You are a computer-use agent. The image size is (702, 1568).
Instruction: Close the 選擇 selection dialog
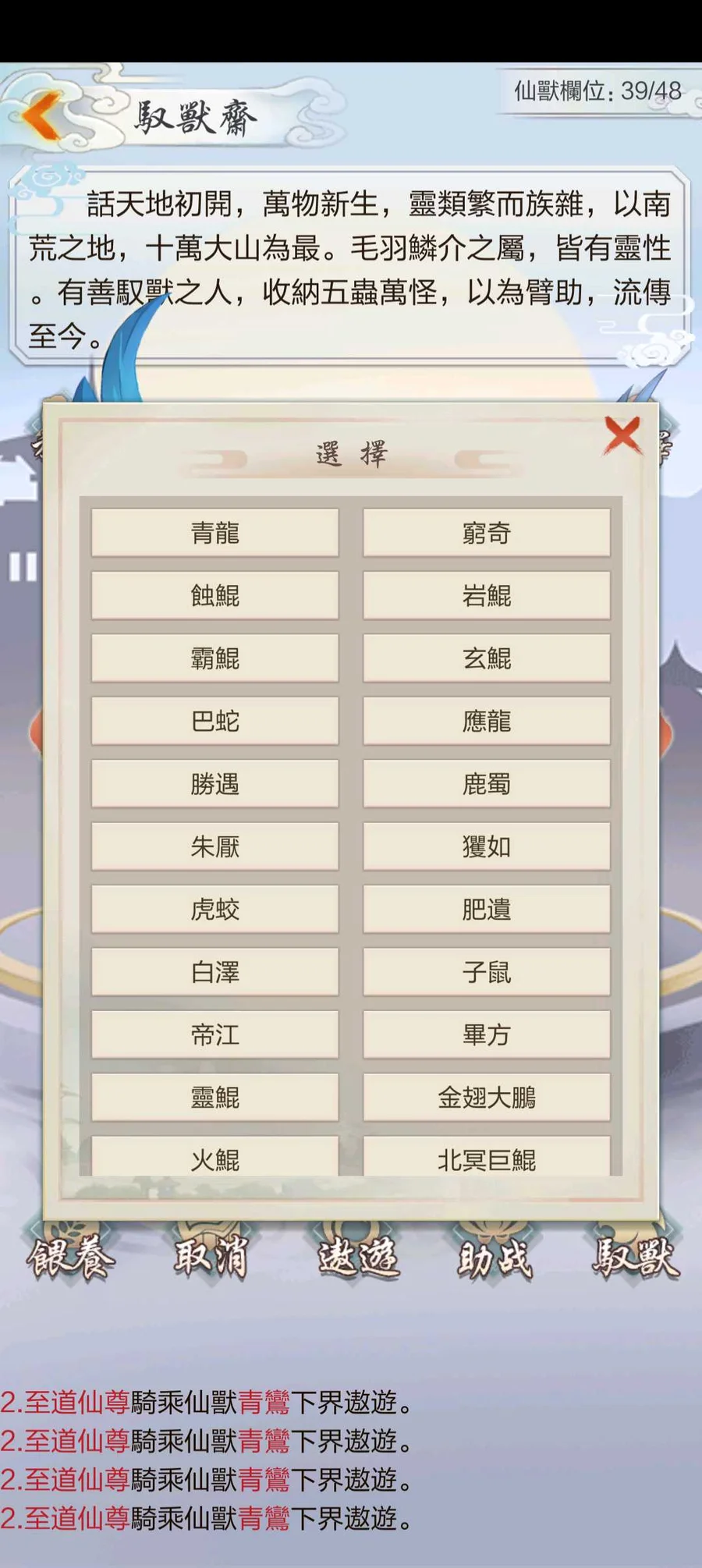click(622, 435)
